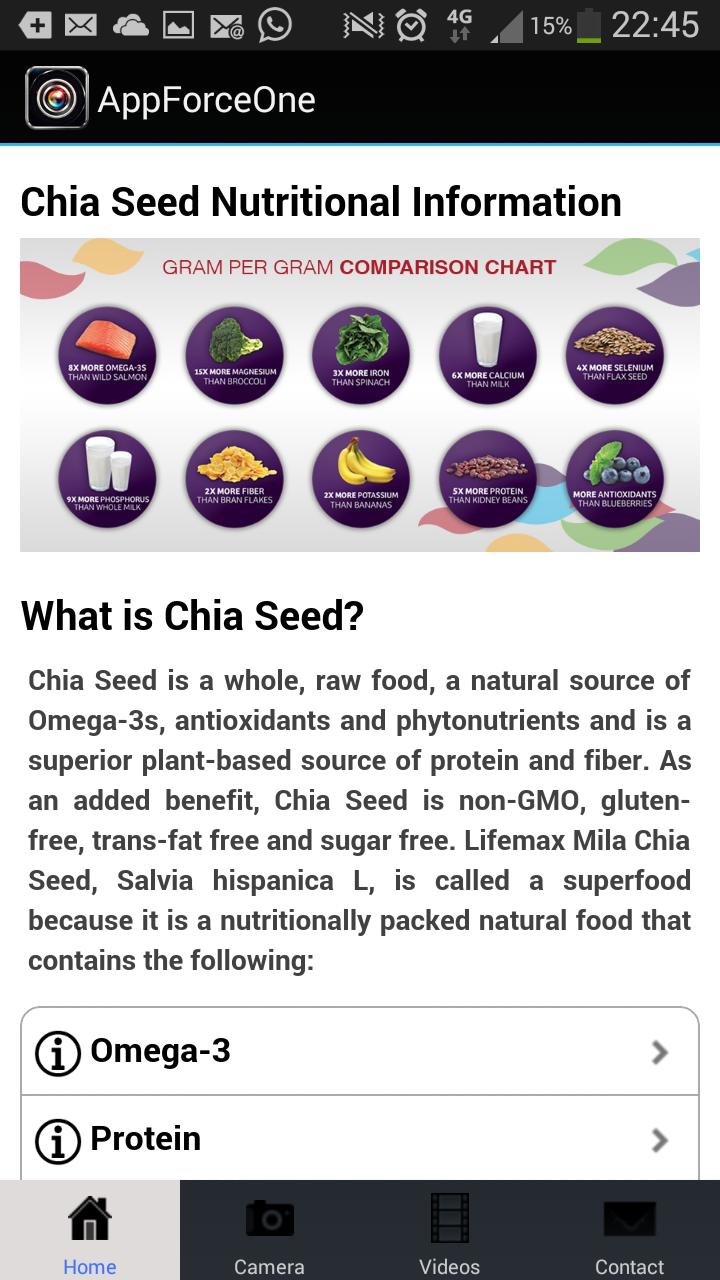Tap the AppForceOne camera lens logo
Image resolution: width=720 pixels, height=1280 pixels.
(x=55, y=99)
